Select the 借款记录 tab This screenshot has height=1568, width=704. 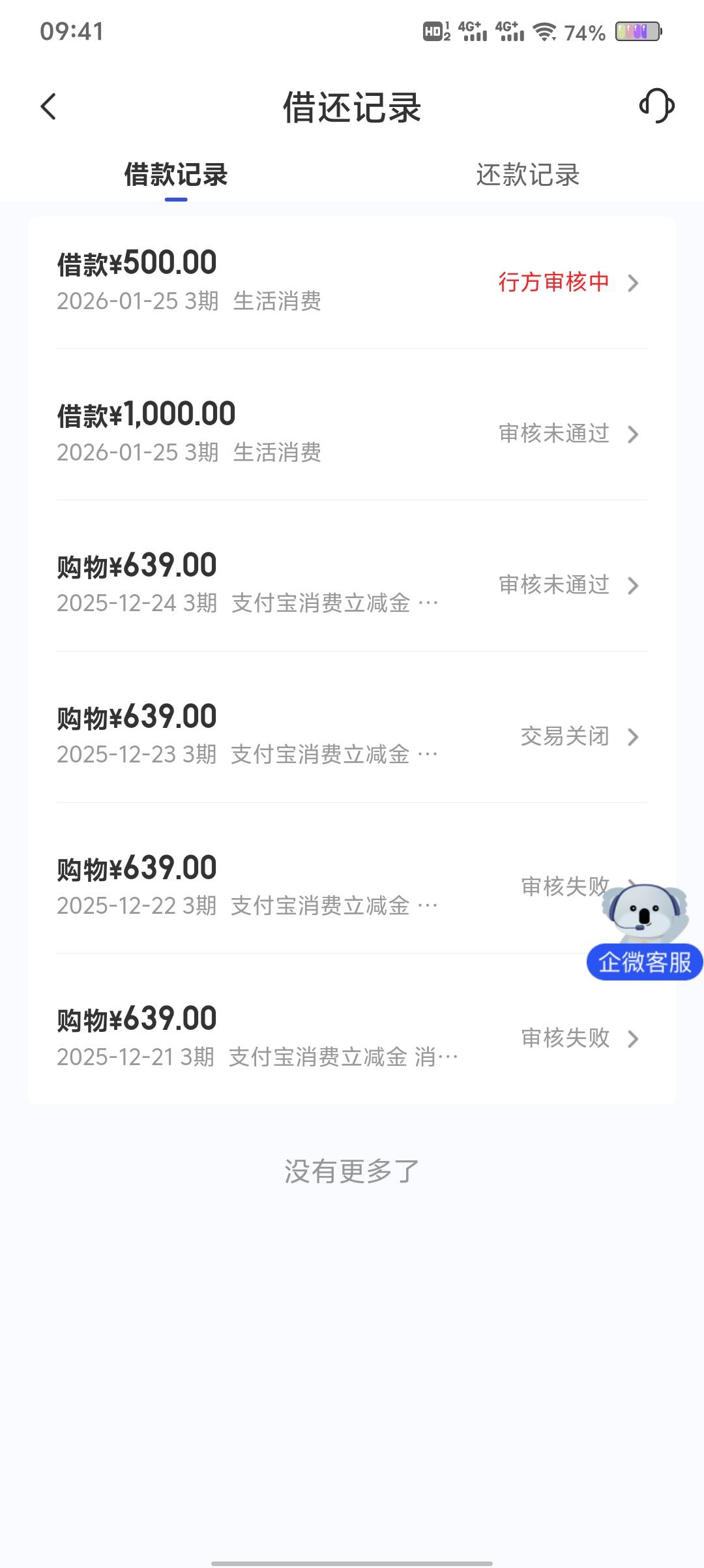(x=176, y=175)
